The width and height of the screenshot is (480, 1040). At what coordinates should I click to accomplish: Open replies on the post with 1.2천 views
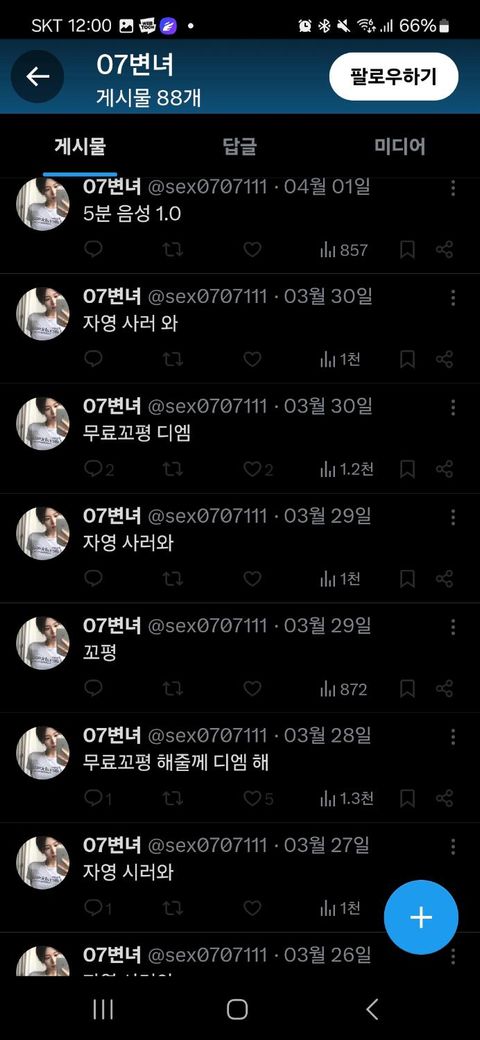93,470
